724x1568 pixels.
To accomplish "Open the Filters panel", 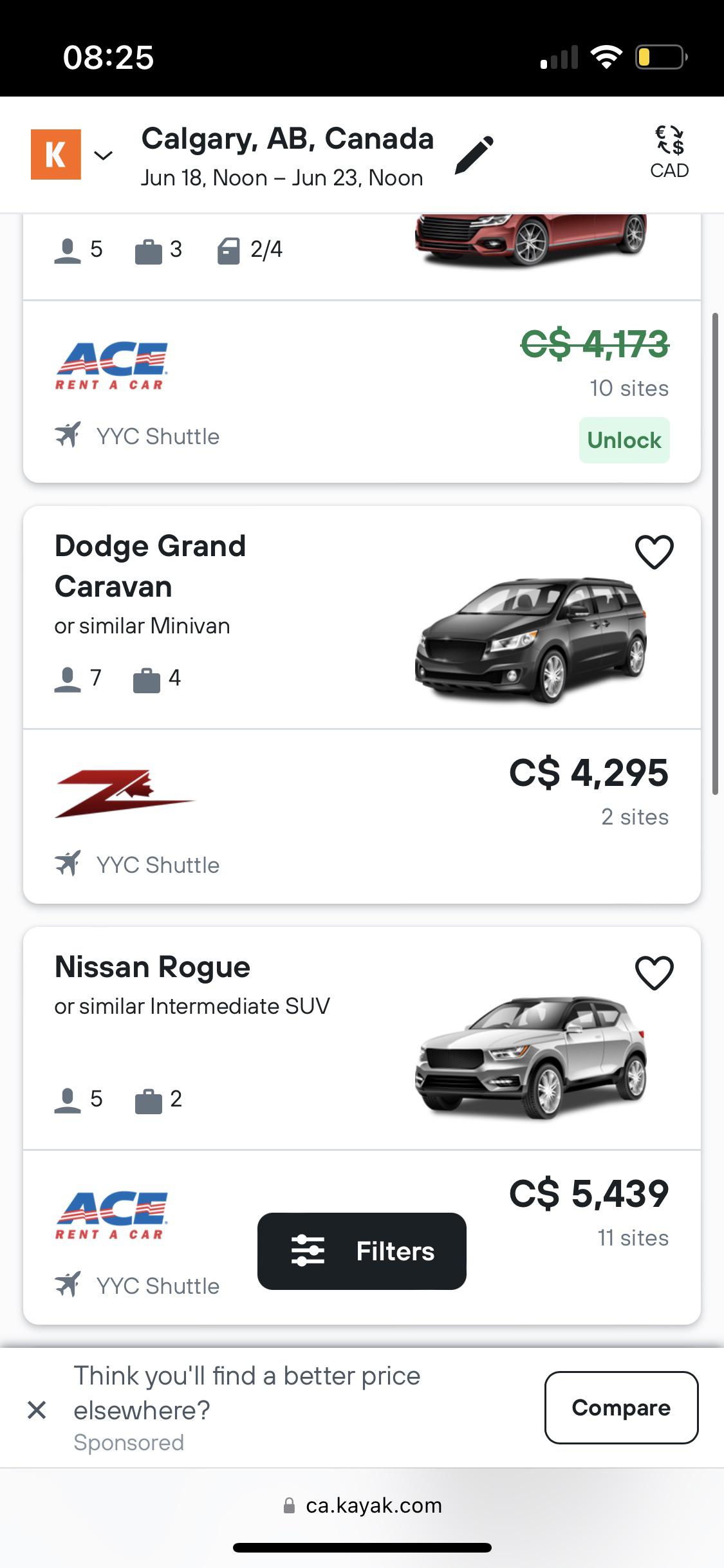I will point(362,1251).
